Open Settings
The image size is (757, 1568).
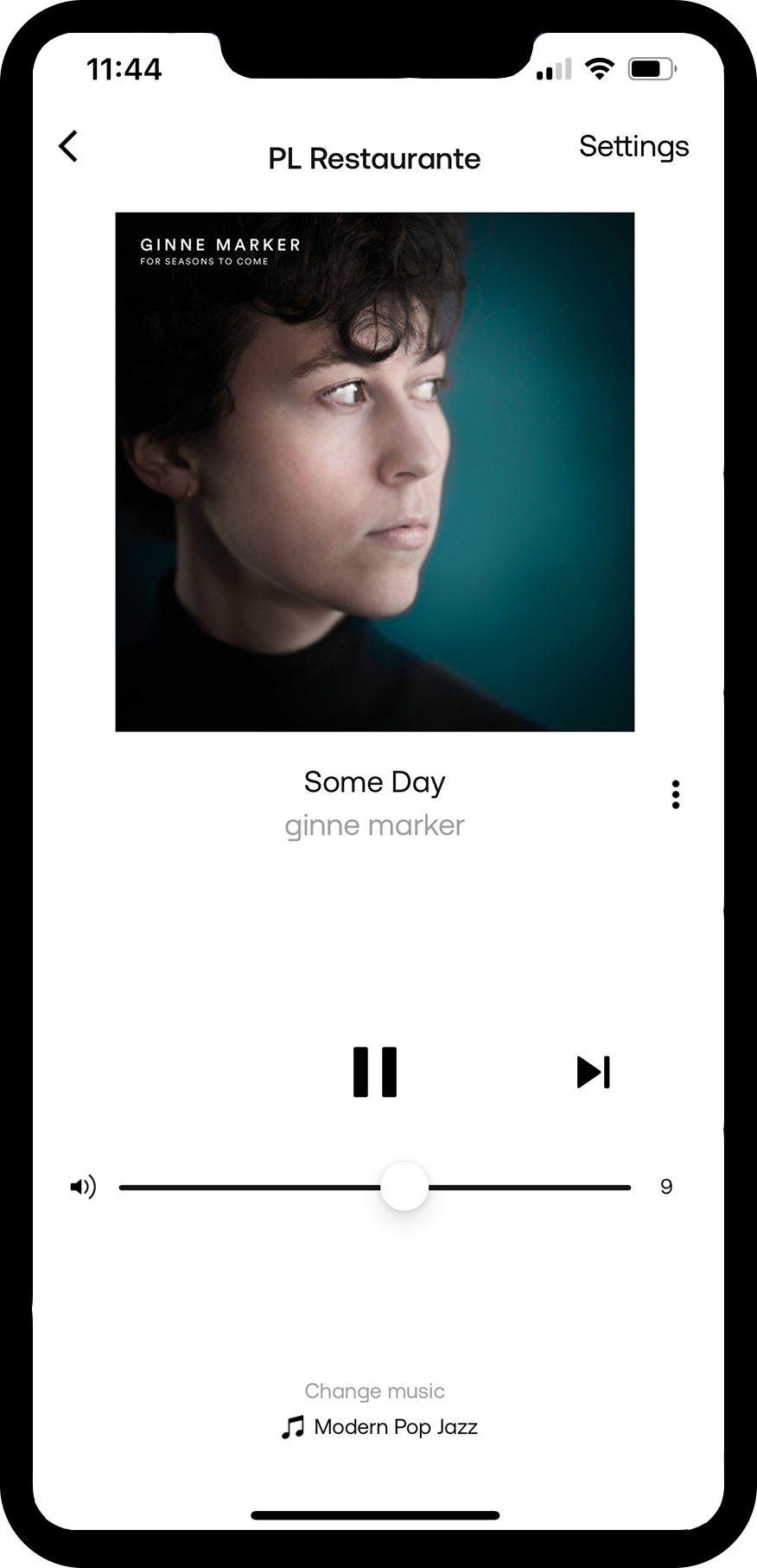tap(633, 146)
